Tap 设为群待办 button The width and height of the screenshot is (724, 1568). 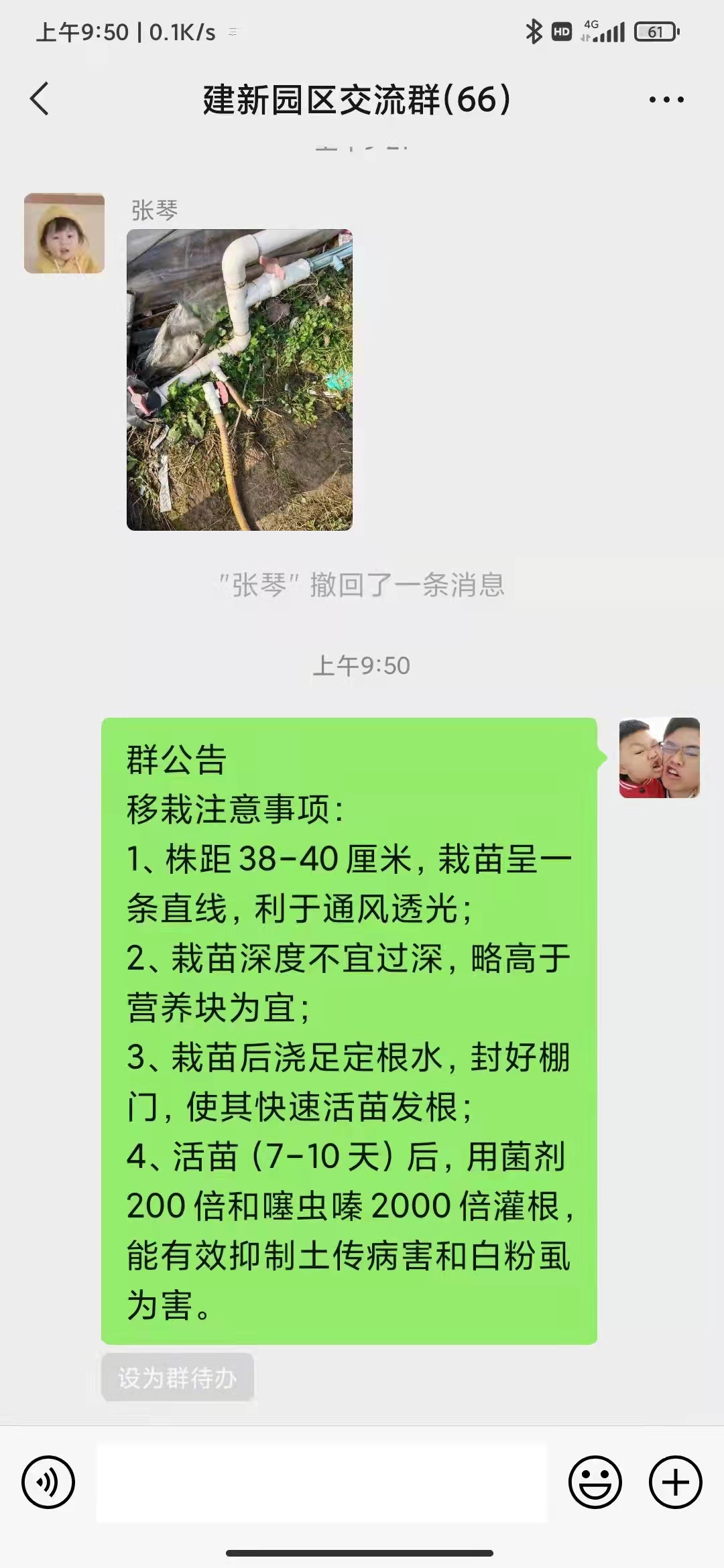point(178,1378)
